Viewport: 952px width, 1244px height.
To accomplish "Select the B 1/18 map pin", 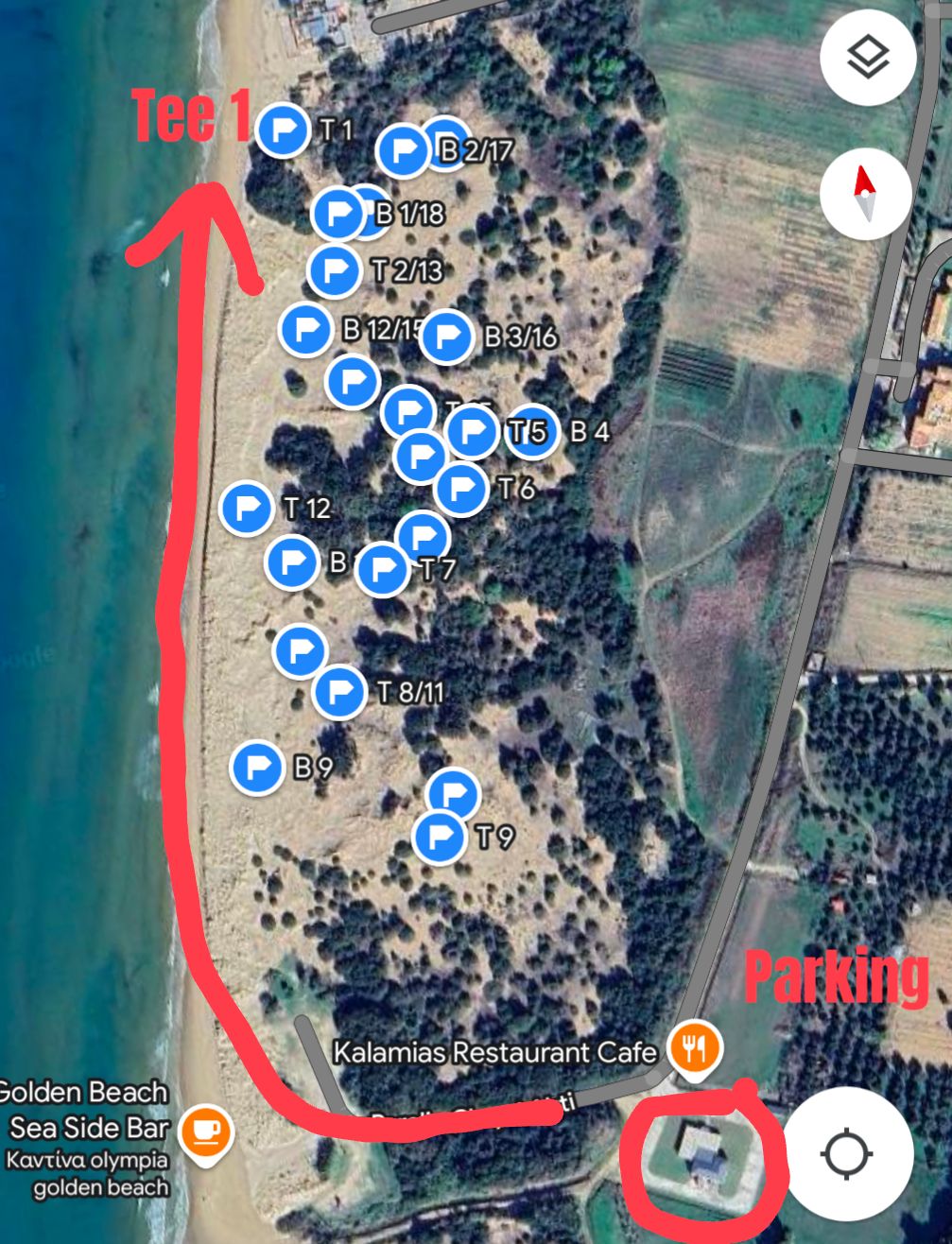I will [x=338, y=214].
